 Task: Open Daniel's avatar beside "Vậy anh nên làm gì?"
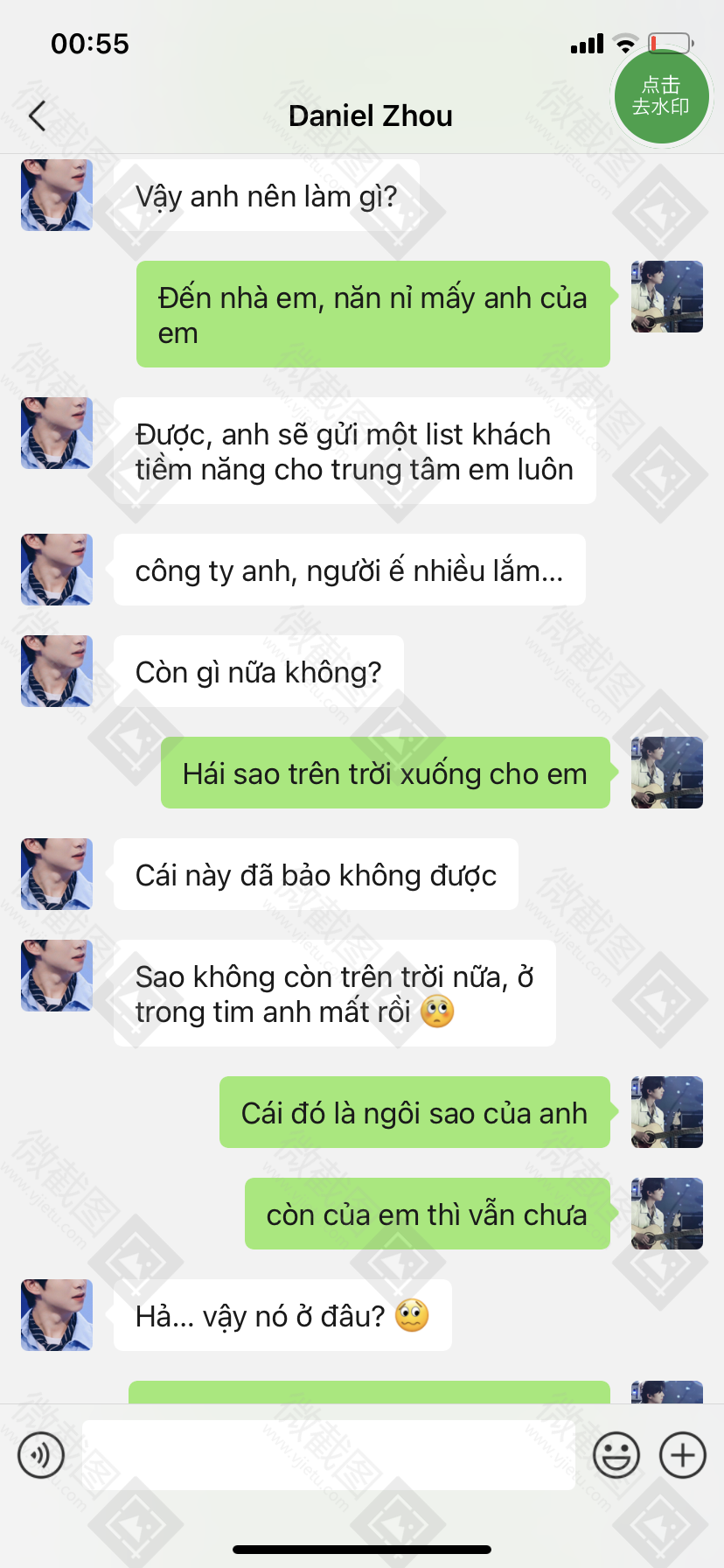(x=57, y=195)
